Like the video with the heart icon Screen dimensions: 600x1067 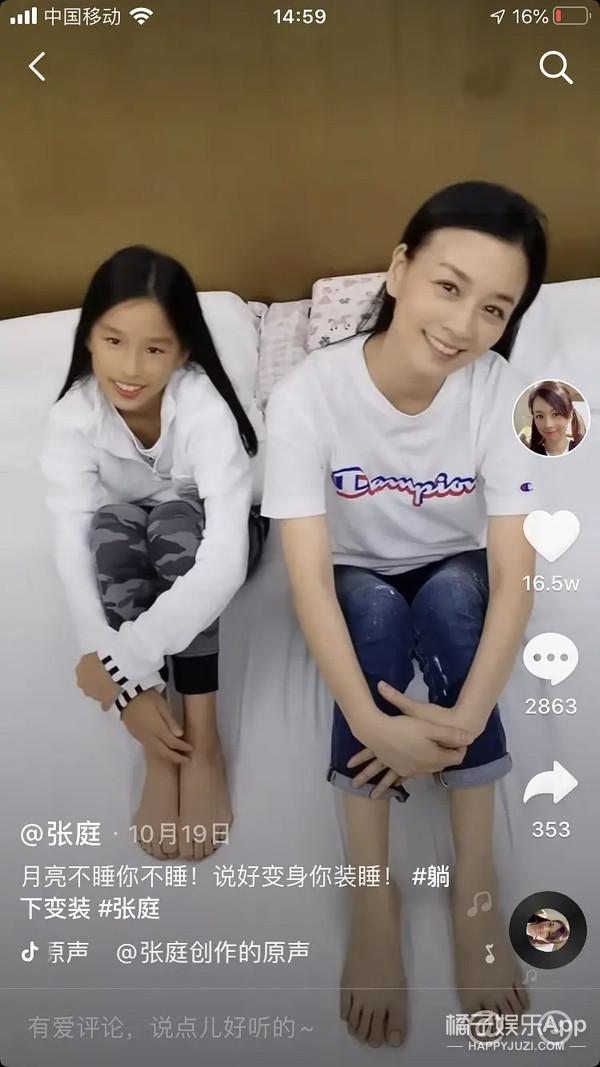551,536
